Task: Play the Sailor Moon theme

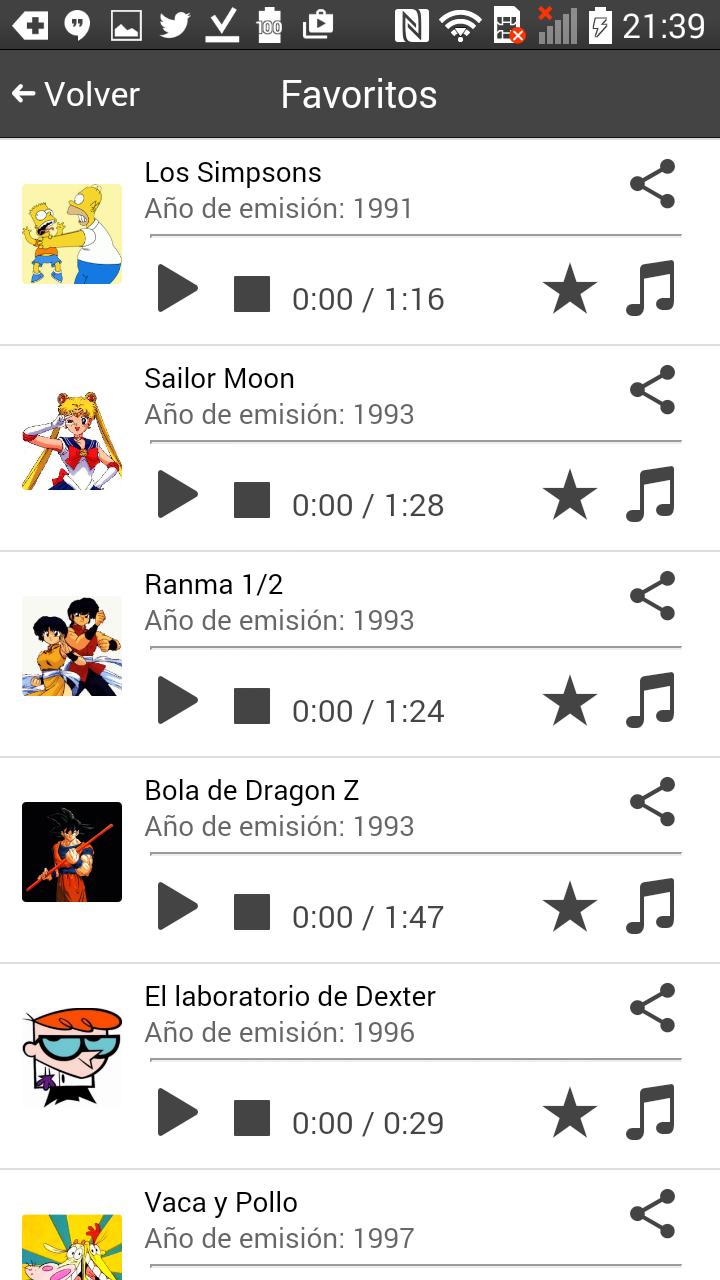Action: [x=178, y=494]
